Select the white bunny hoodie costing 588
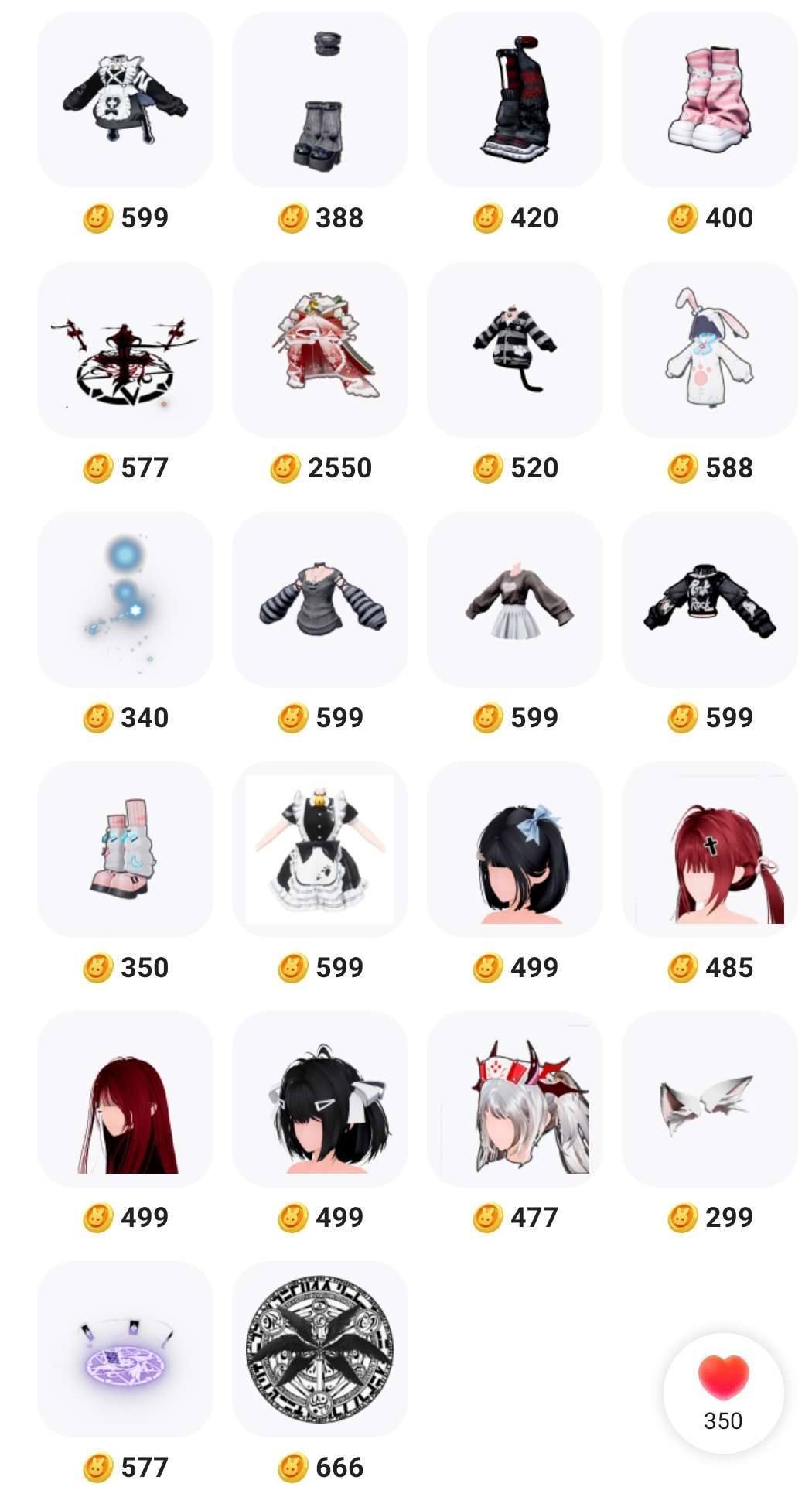The width and height of the screenshot is (812, 1487). (x=710, y=349)
